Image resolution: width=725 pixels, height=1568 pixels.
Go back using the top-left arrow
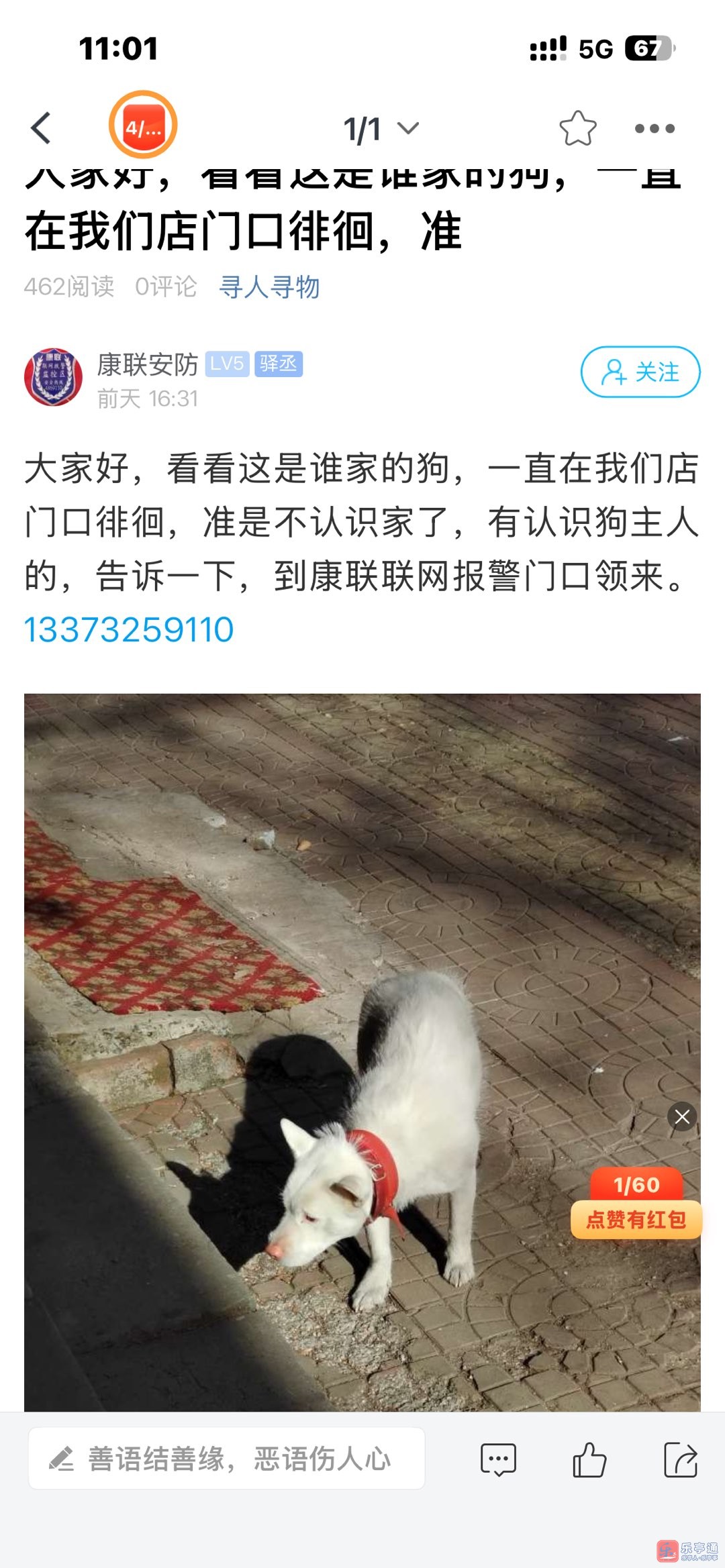(42, 128)
